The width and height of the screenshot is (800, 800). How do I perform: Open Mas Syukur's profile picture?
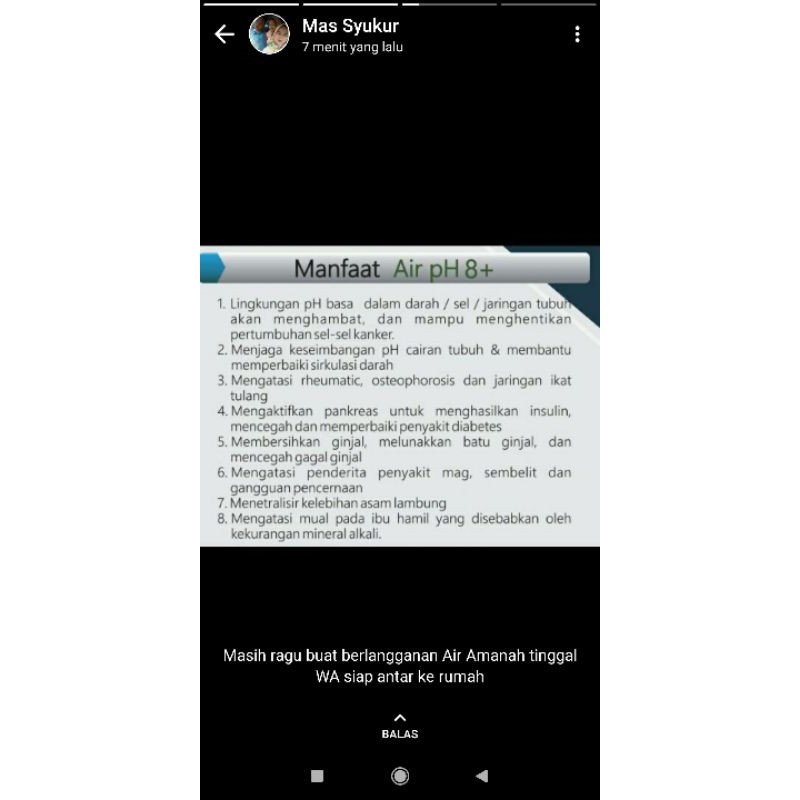[x=269, y=35]
